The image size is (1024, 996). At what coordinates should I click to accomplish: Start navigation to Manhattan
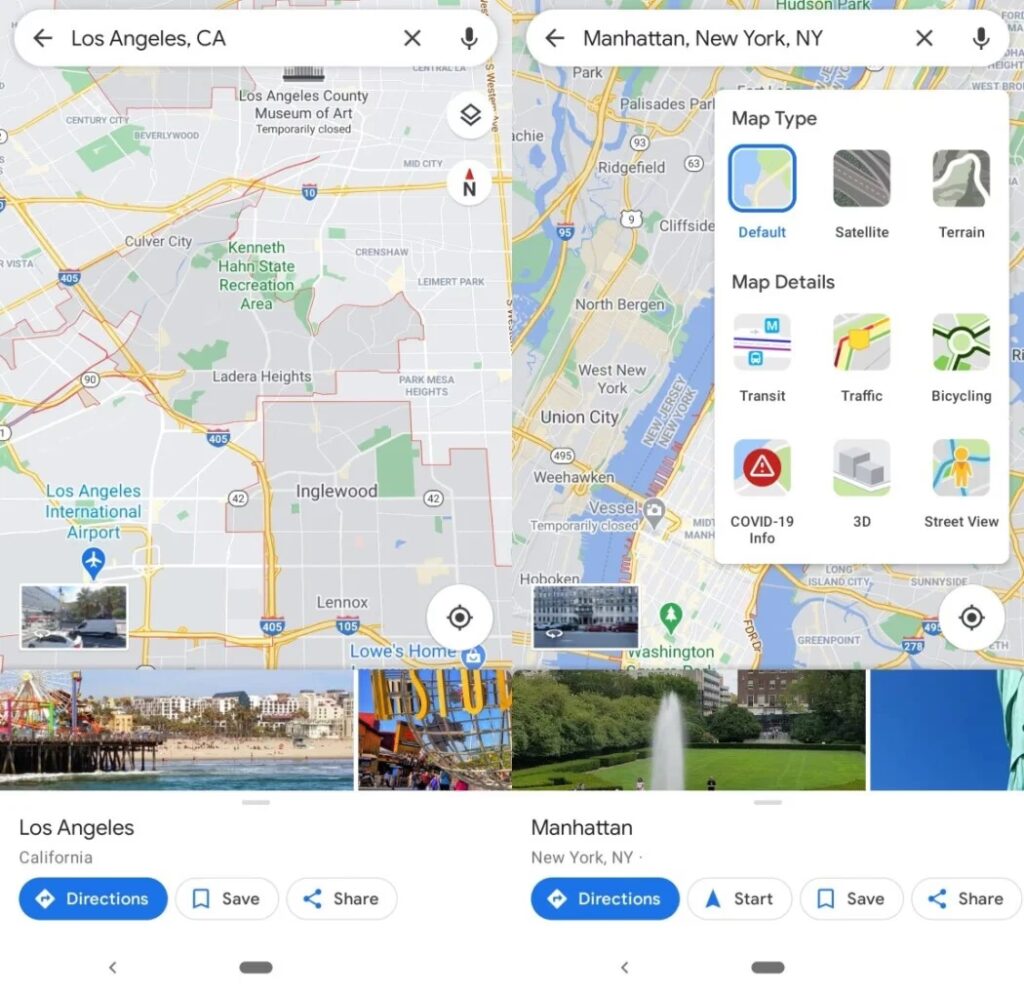[739, 899]
